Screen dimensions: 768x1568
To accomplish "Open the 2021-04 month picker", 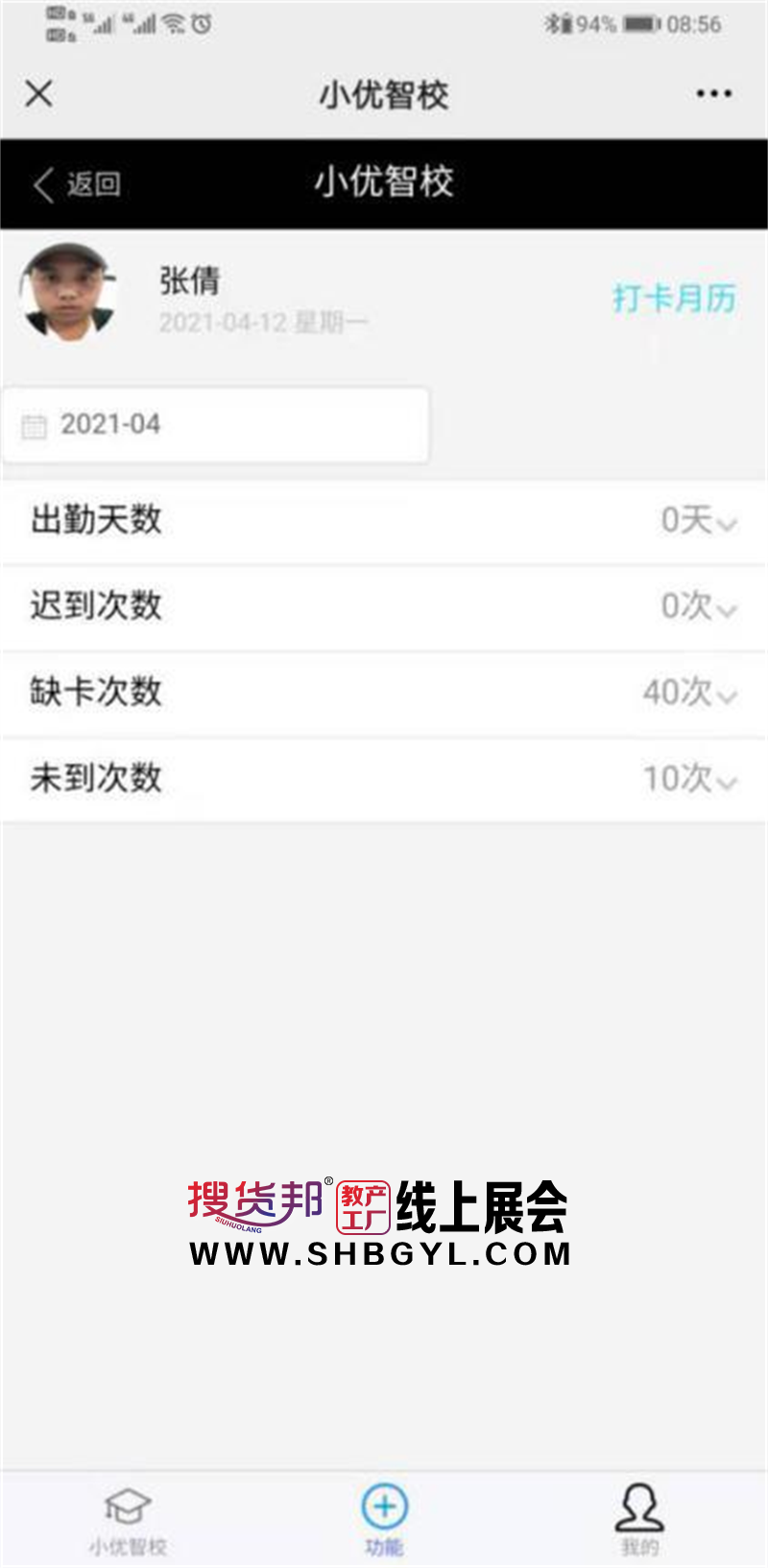I will 216,424.
